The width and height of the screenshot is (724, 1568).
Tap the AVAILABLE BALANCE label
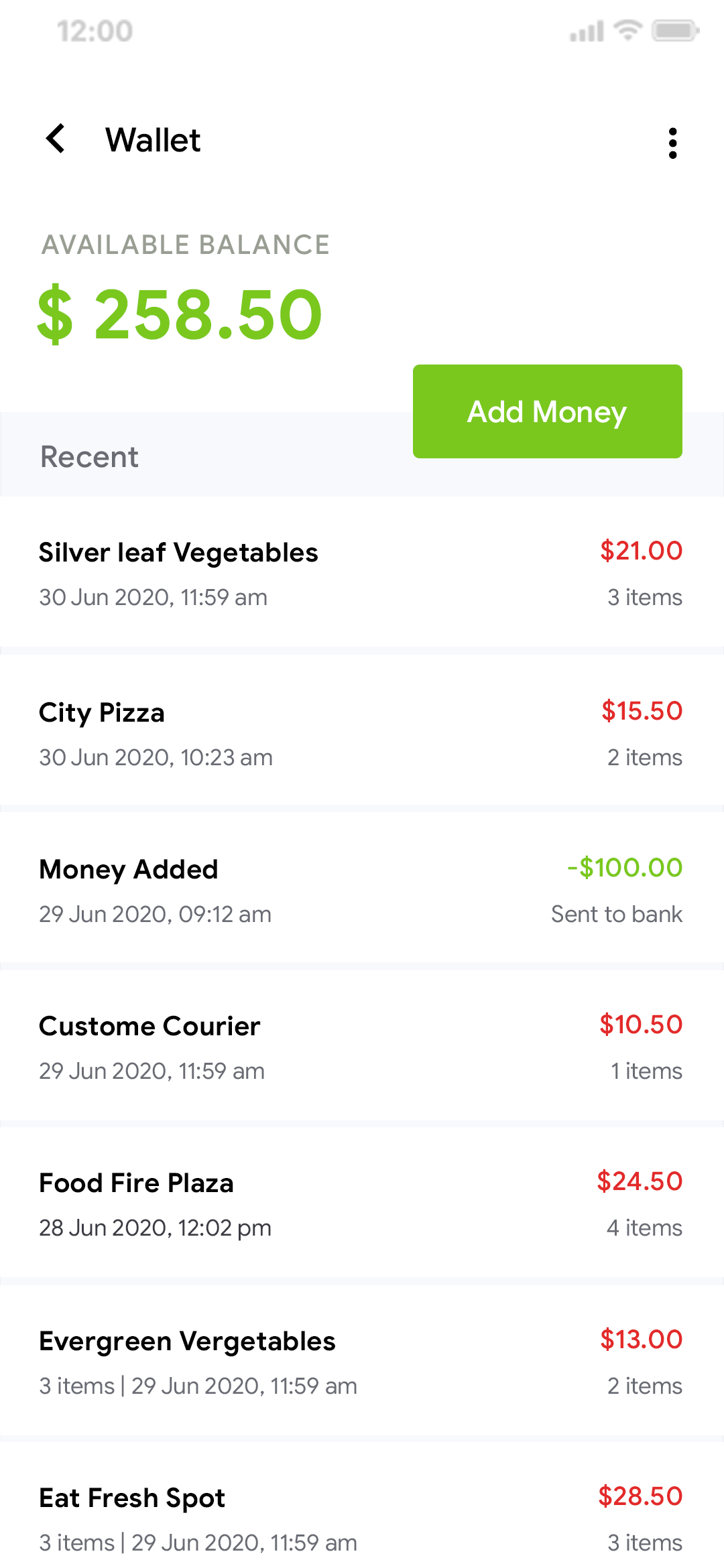click(x=185, y=245)
